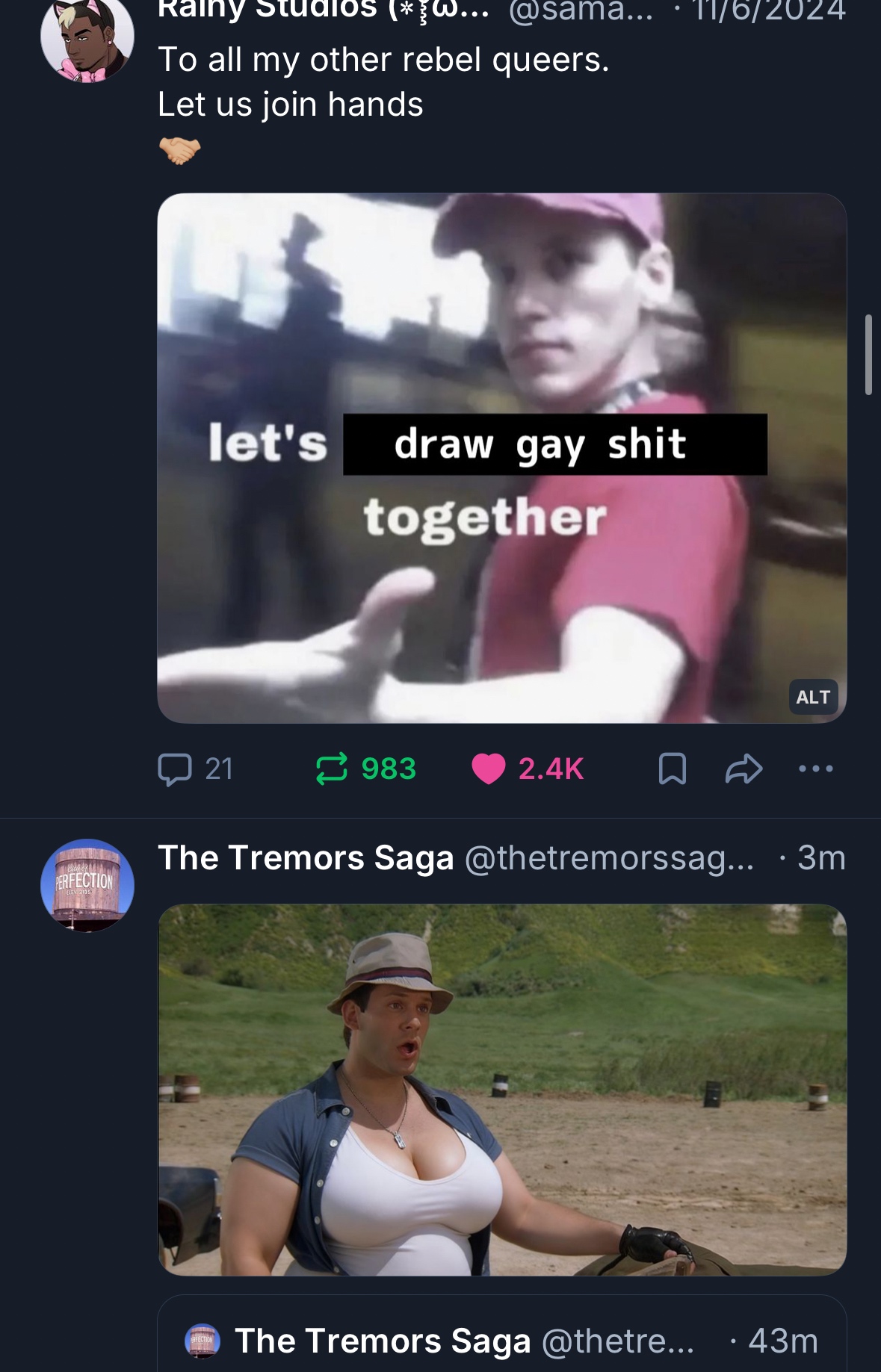
Task: Share Rainy Studios' post
Action: (744, 769)
